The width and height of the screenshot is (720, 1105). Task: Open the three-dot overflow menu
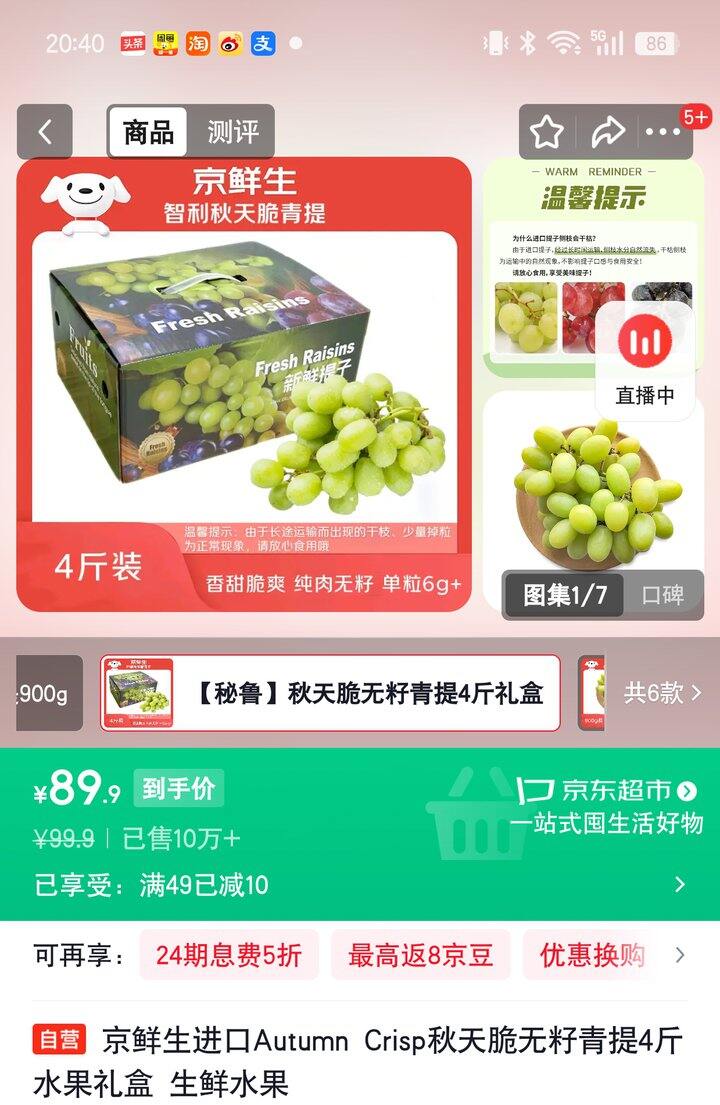(662, 132)
